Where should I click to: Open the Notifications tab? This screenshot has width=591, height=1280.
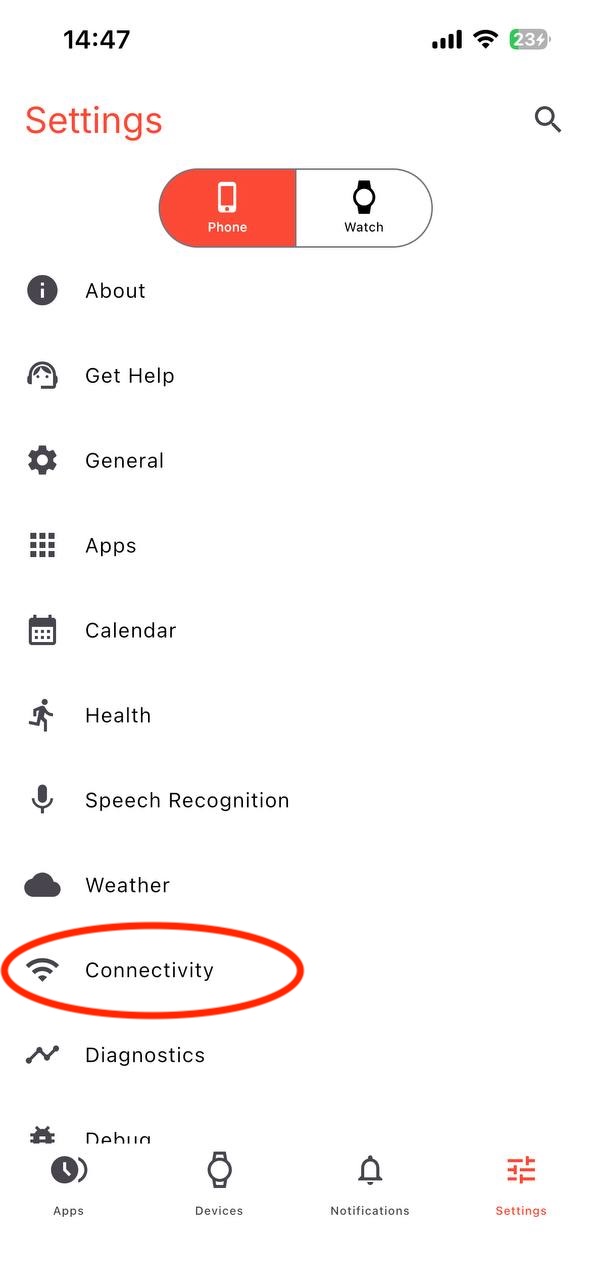coord(370,1185)
